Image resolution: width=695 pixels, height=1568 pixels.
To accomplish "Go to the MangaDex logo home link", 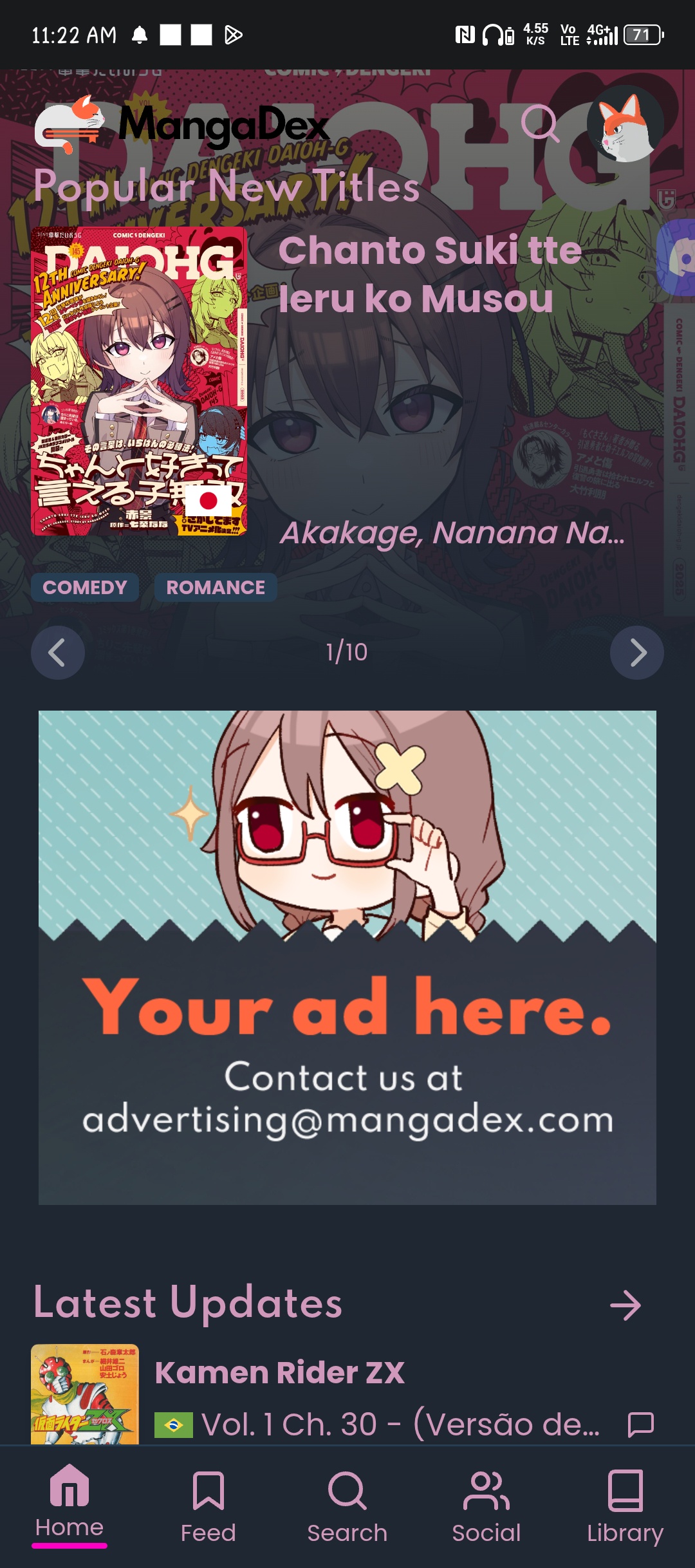I will [x=183, y=124].
